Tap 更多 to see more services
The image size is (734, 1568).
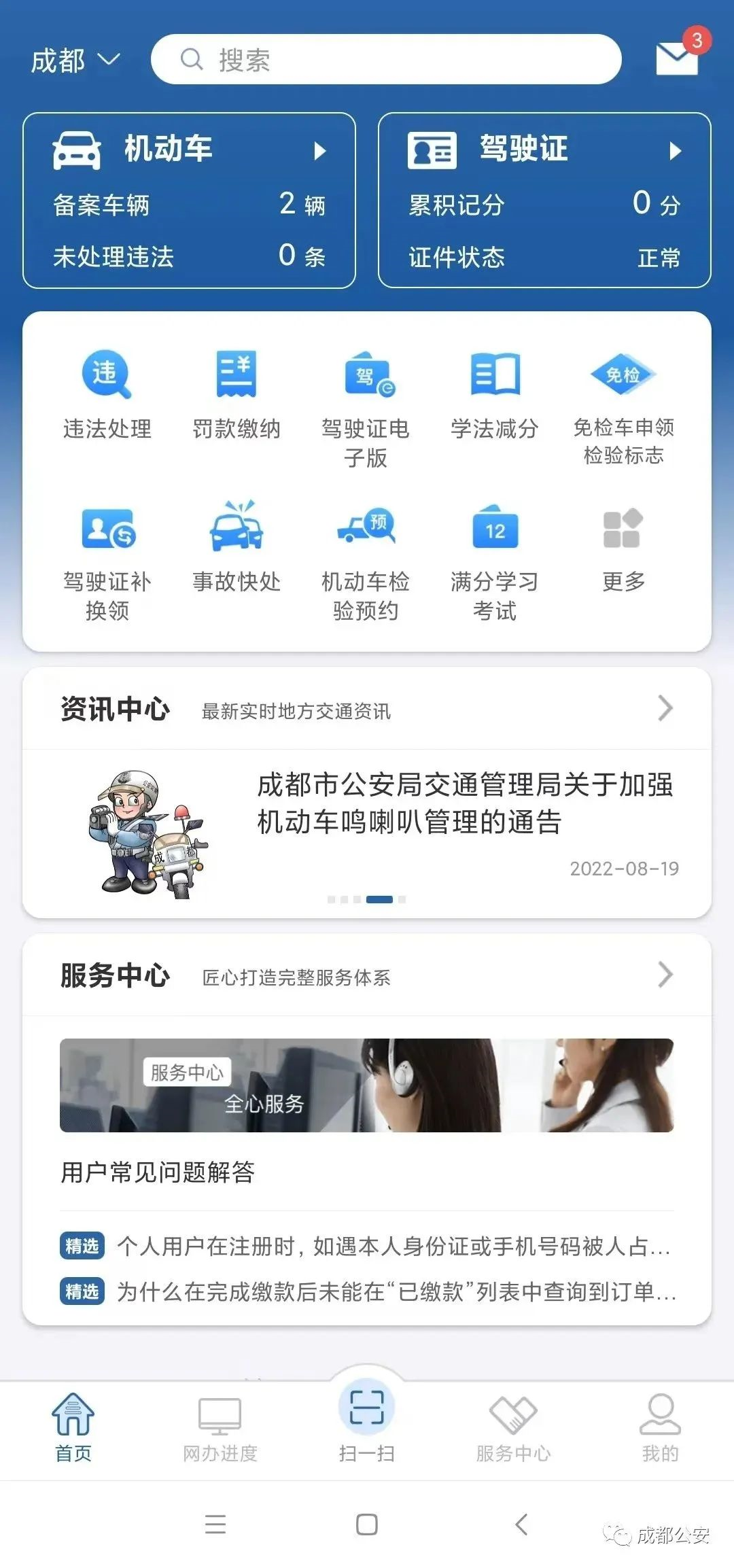(623, 547)
